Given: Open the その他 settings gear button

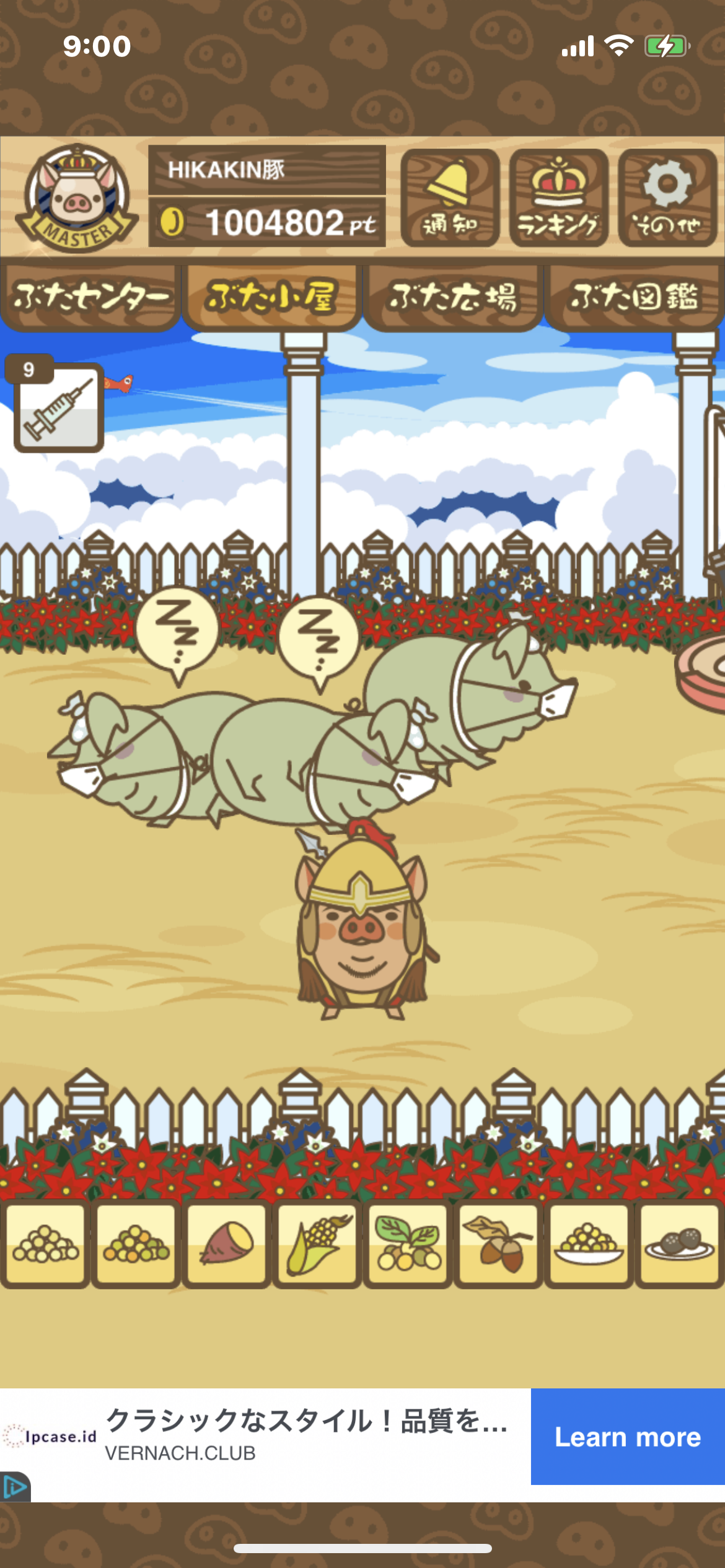Looking at the screenshot, I should pyautogui.click(x=667, y=198).
